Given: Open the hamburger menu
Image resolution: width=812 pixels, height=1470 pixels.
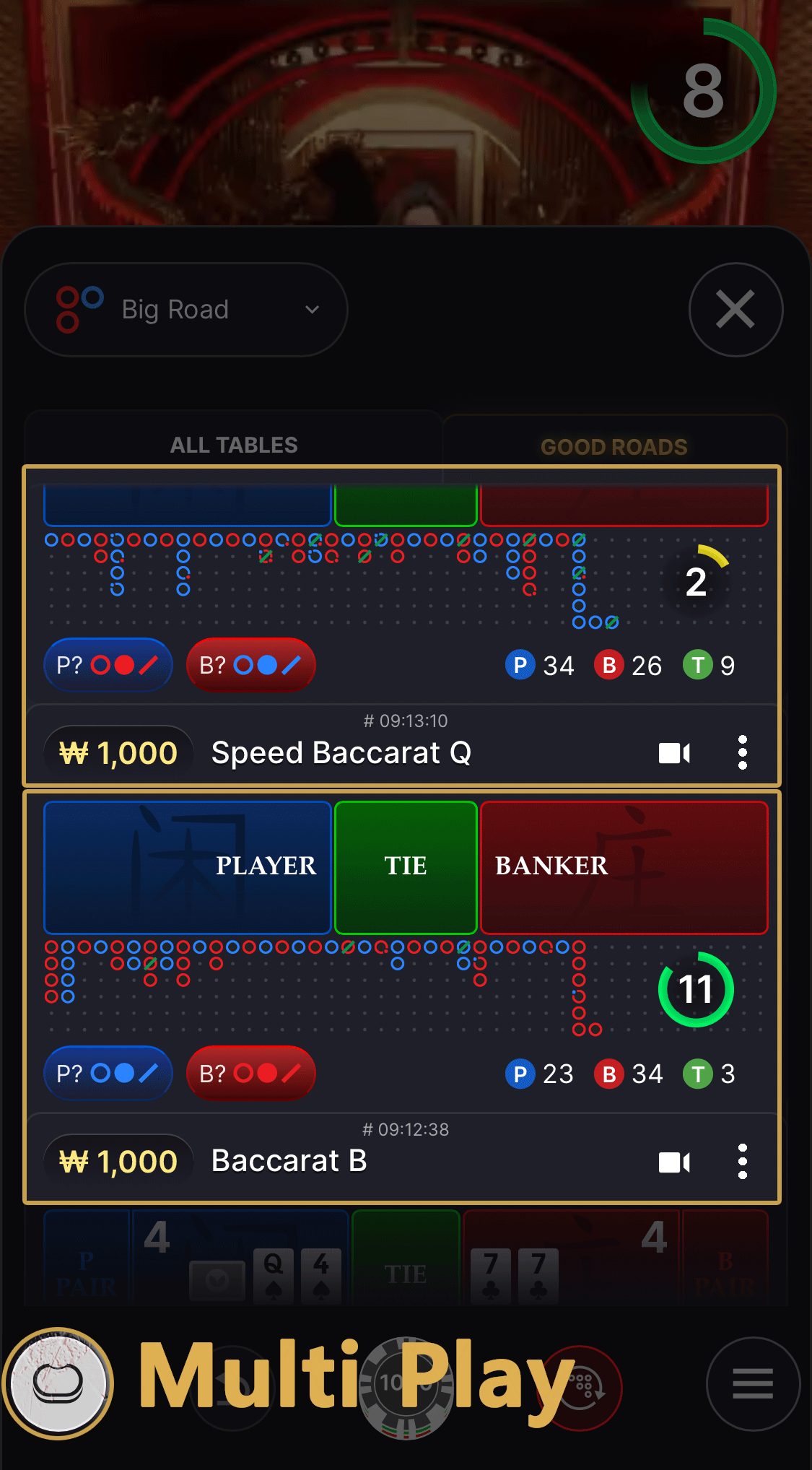Looking at the screenshot, I should click(753, 1383).
